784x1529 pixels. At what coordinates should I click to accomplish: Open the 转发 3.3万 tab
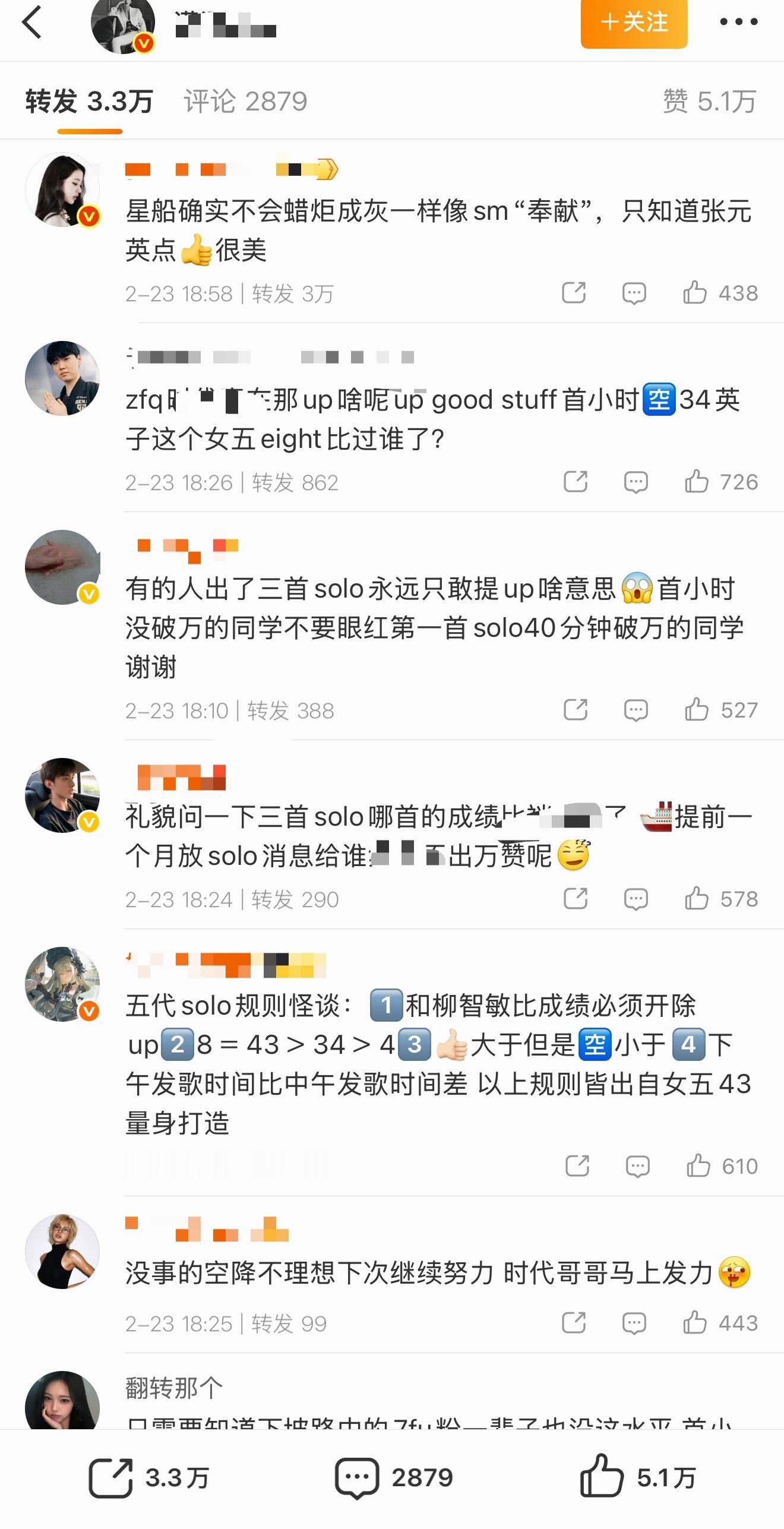(89, 102)
